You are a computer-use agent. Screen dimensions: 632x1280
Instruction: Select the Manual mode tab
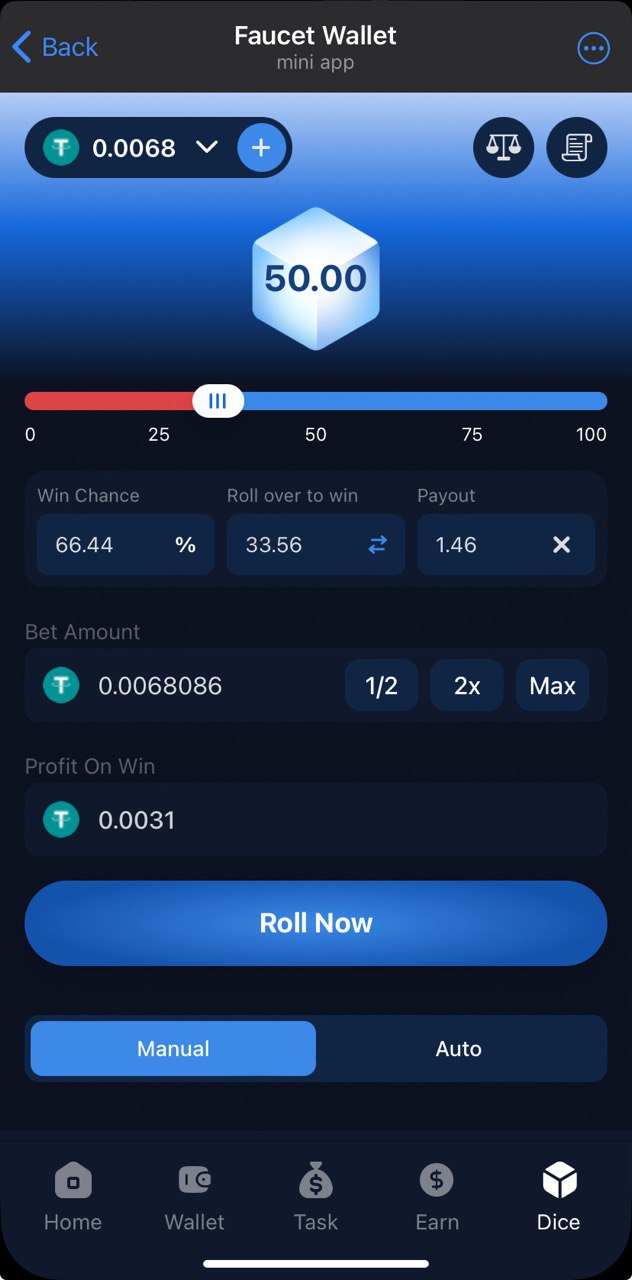point(173,1049)
